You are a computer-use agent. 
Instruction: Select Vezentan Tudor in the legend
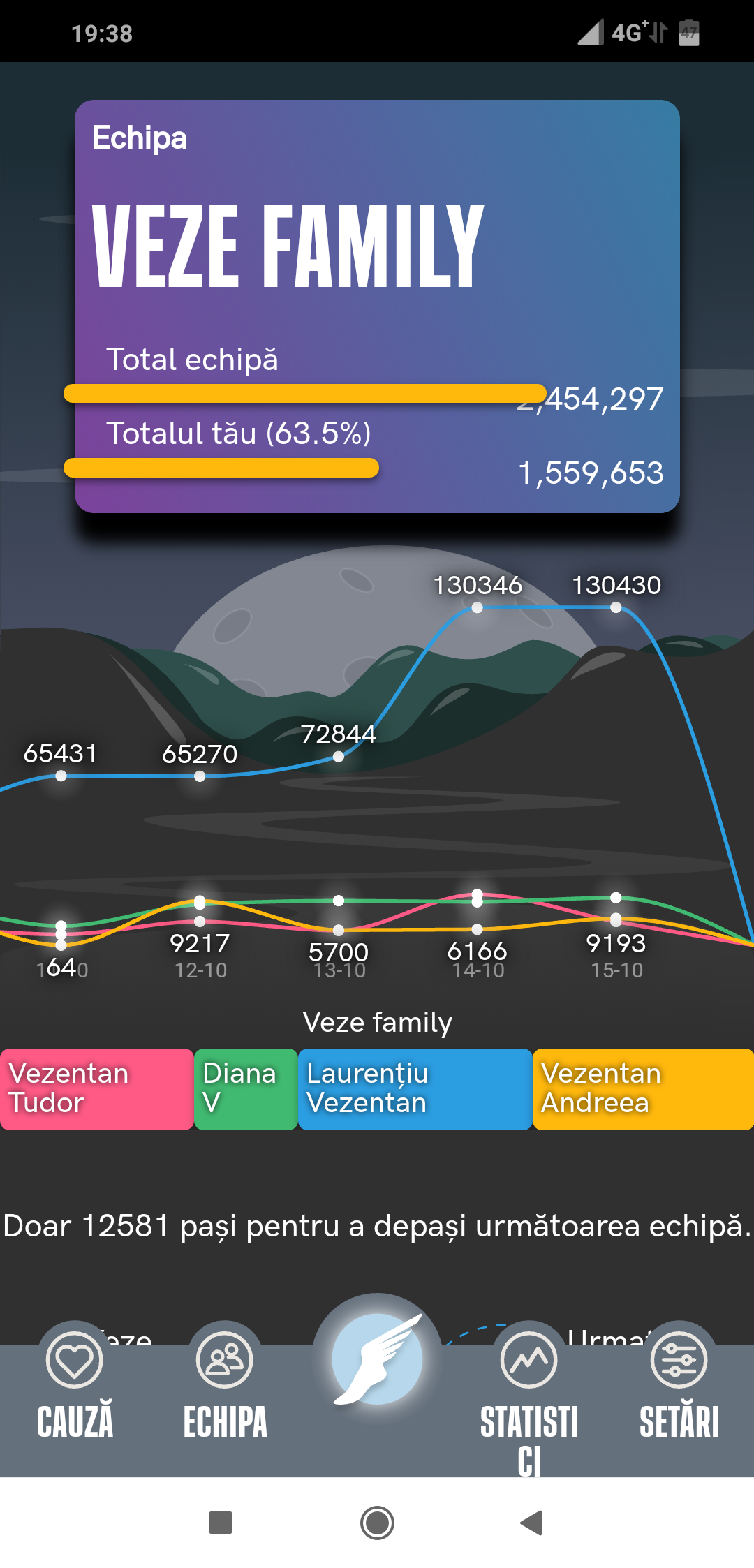[97, 1089]
